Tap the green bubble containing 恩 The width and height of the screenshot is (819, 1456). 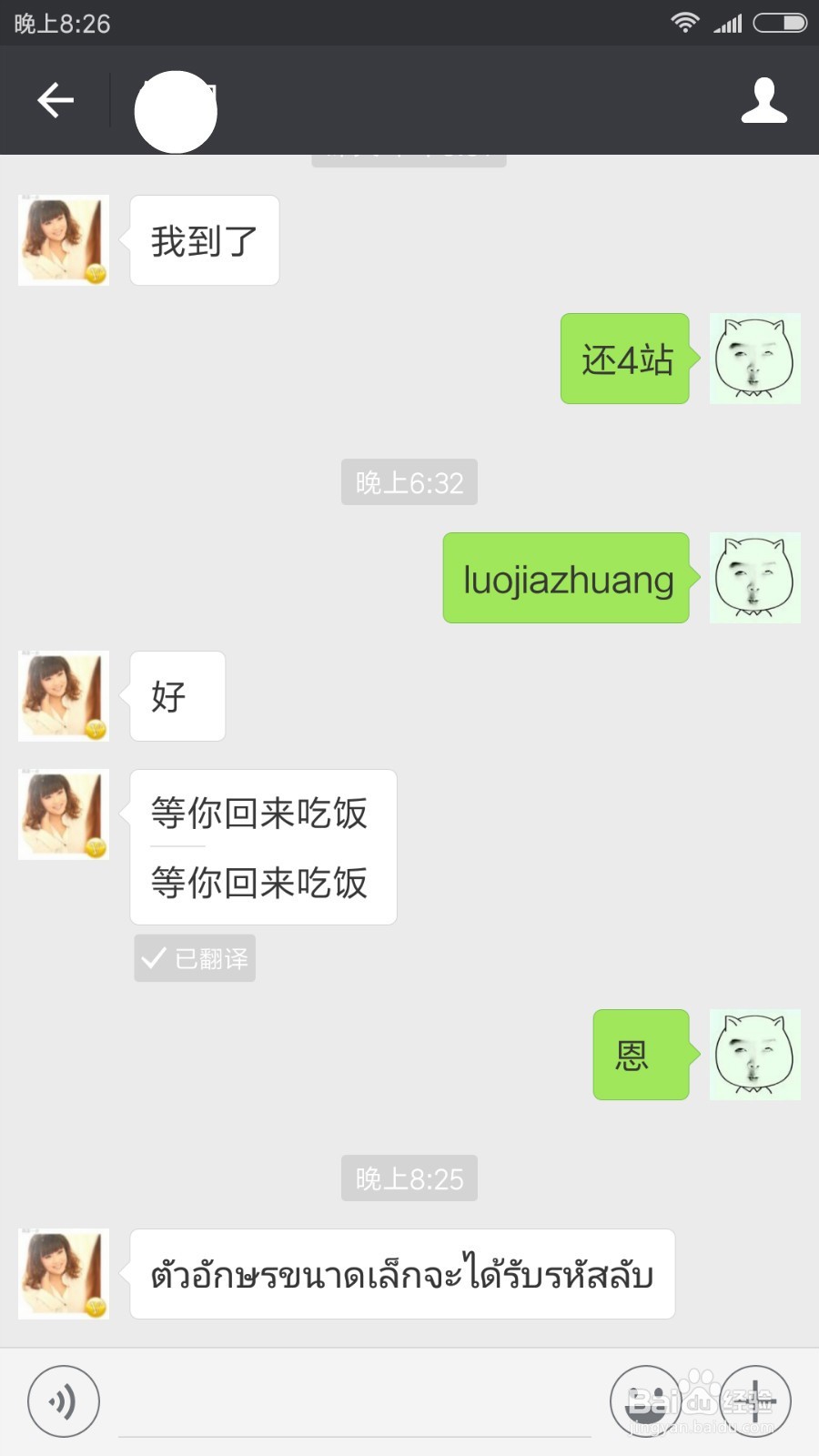point(640,1056)
